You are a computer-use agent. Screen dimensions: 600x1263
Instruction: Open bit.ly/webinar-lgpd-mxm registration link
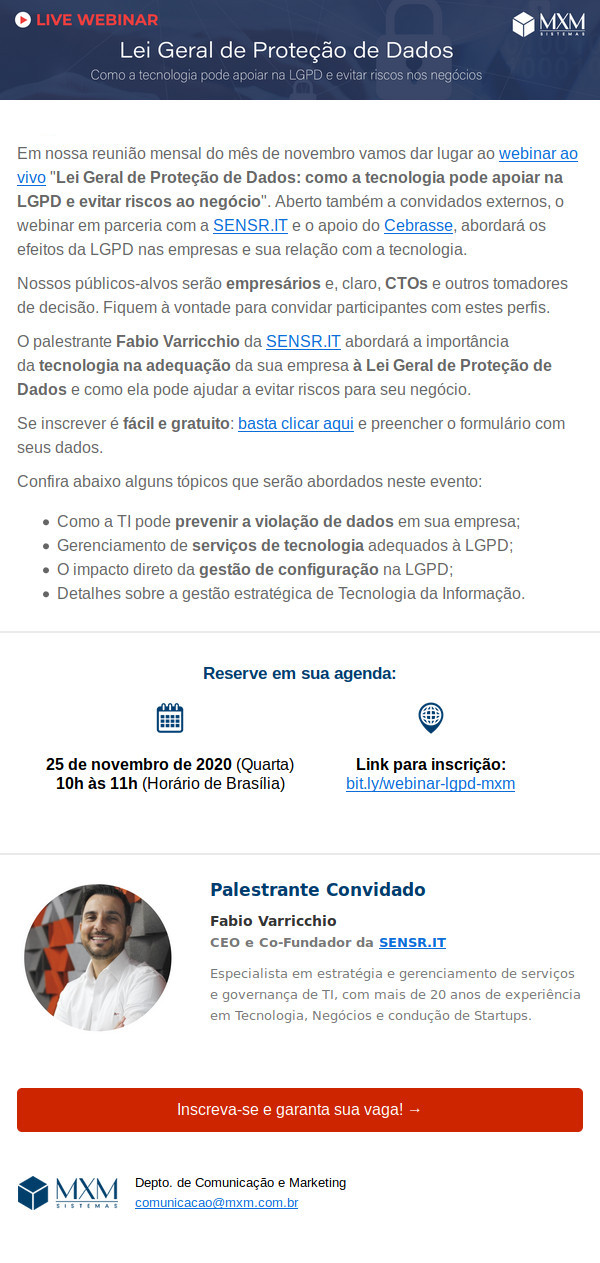coord(430,783)
